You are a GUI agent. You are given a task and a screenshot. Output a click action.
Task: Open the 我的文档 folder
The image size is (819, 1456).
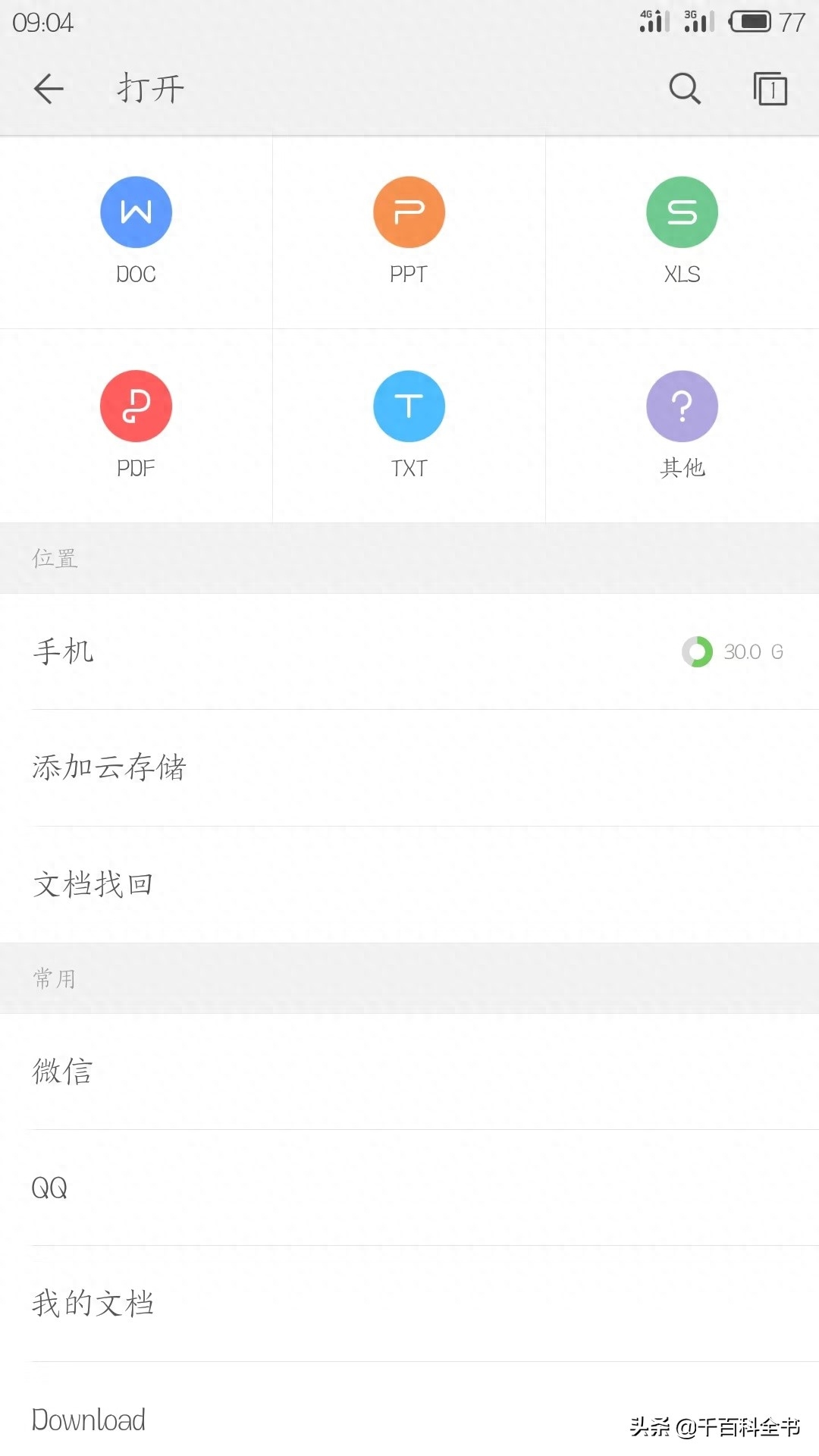click(93, 1302)
